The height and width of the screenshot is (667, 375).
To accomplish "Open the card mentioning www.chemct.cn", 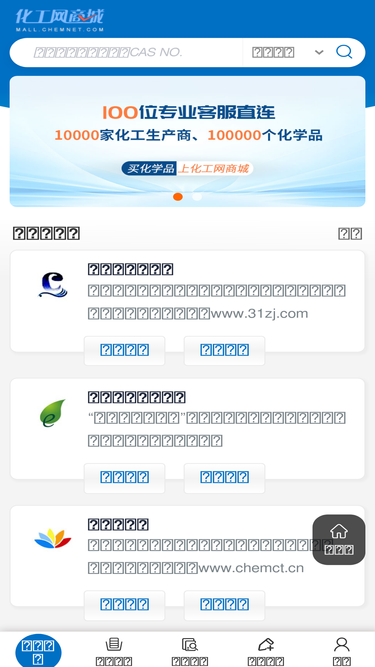I will 188,556.
